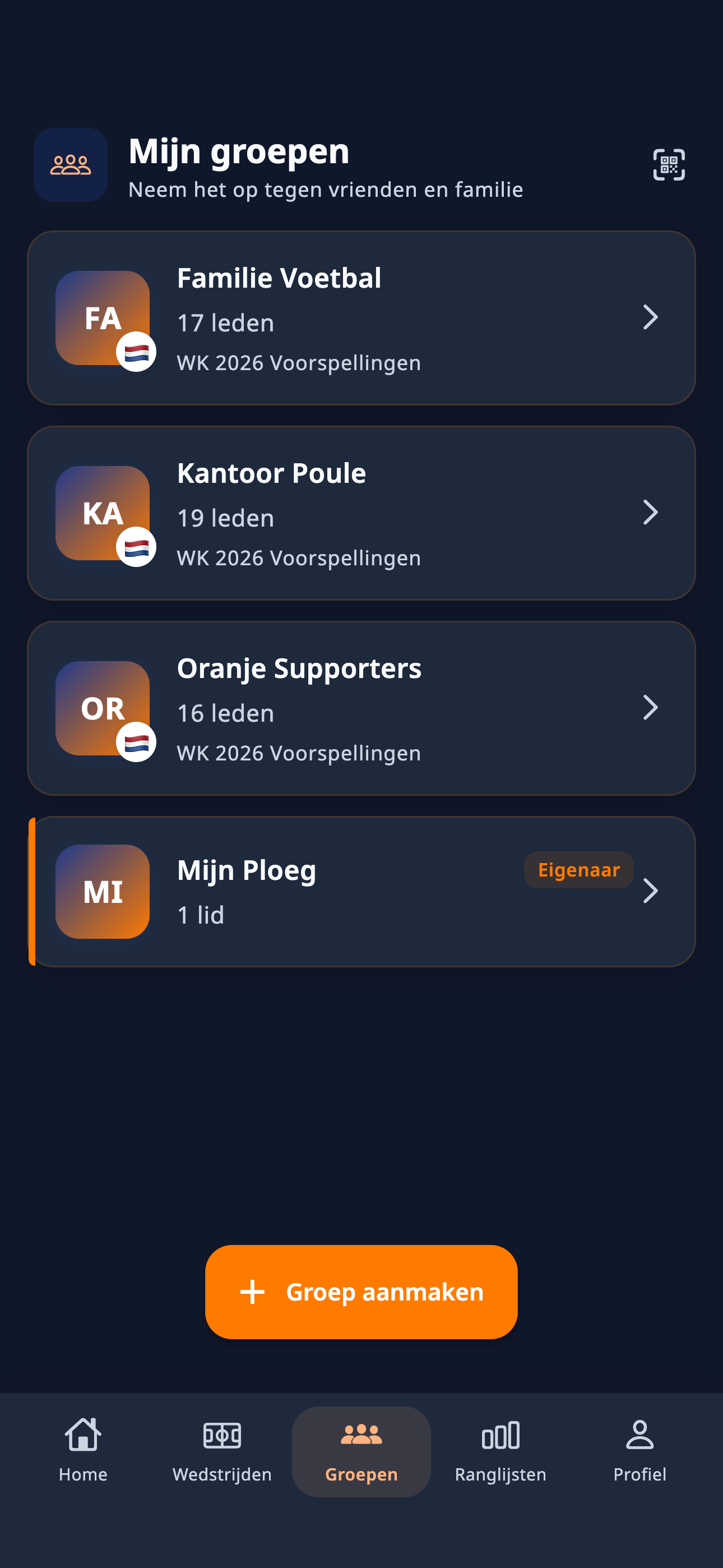Switch to the Groepen tab
Screen dimensions: 723x1568
coord(361,1452)
